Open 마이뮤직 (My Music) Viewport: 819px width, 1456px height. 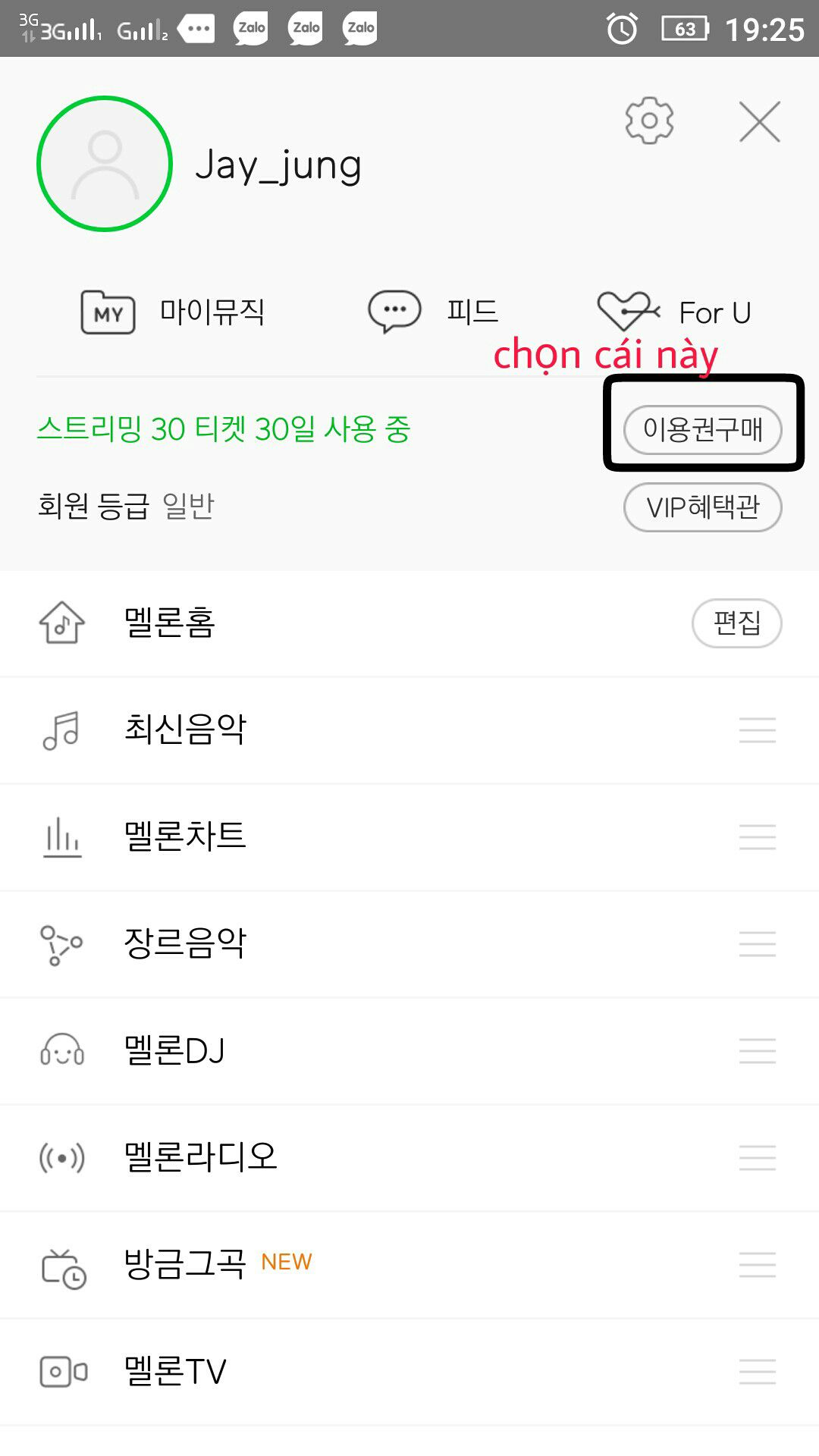174,312
